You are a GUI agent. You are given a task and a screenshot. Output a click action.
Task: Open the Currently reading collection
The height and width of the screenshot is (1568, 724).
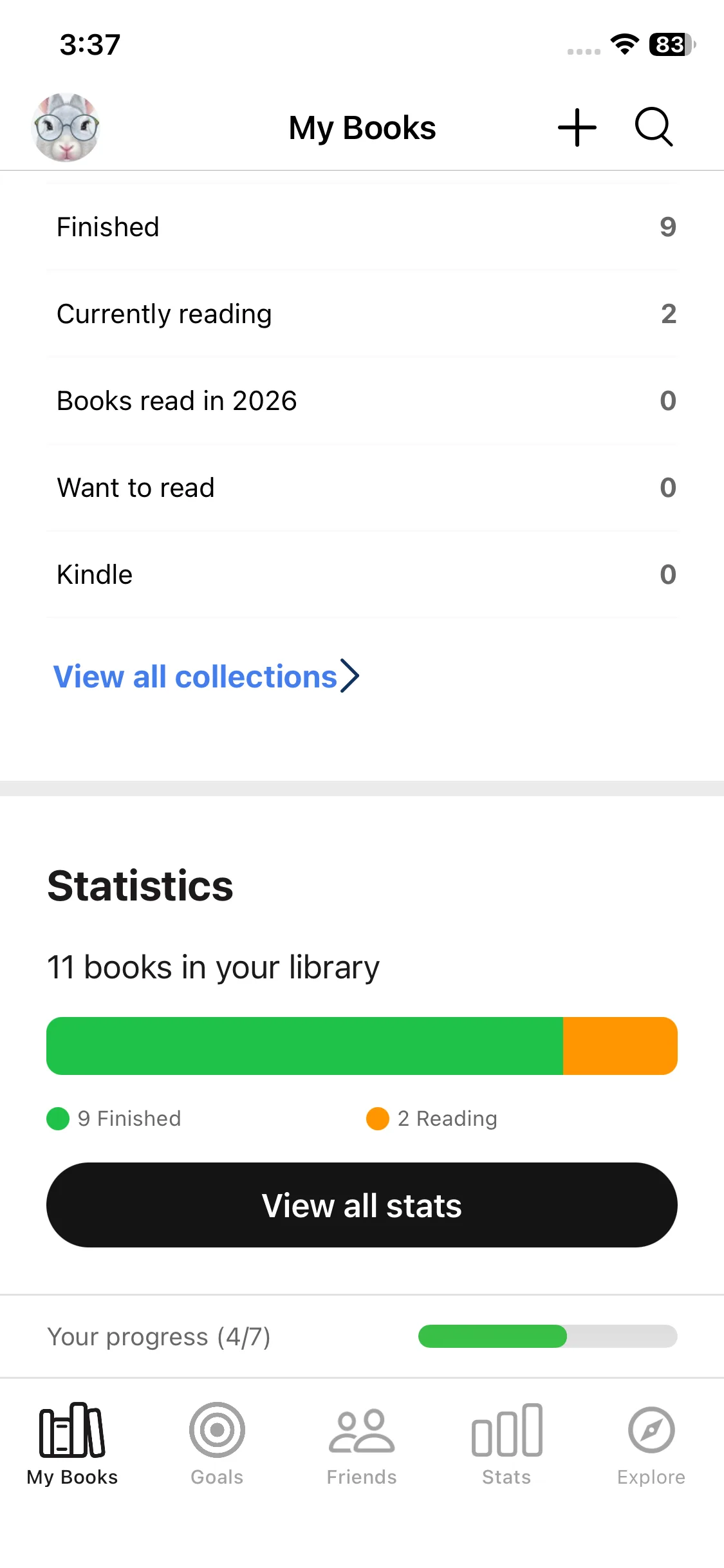click(x=362, y=314)
